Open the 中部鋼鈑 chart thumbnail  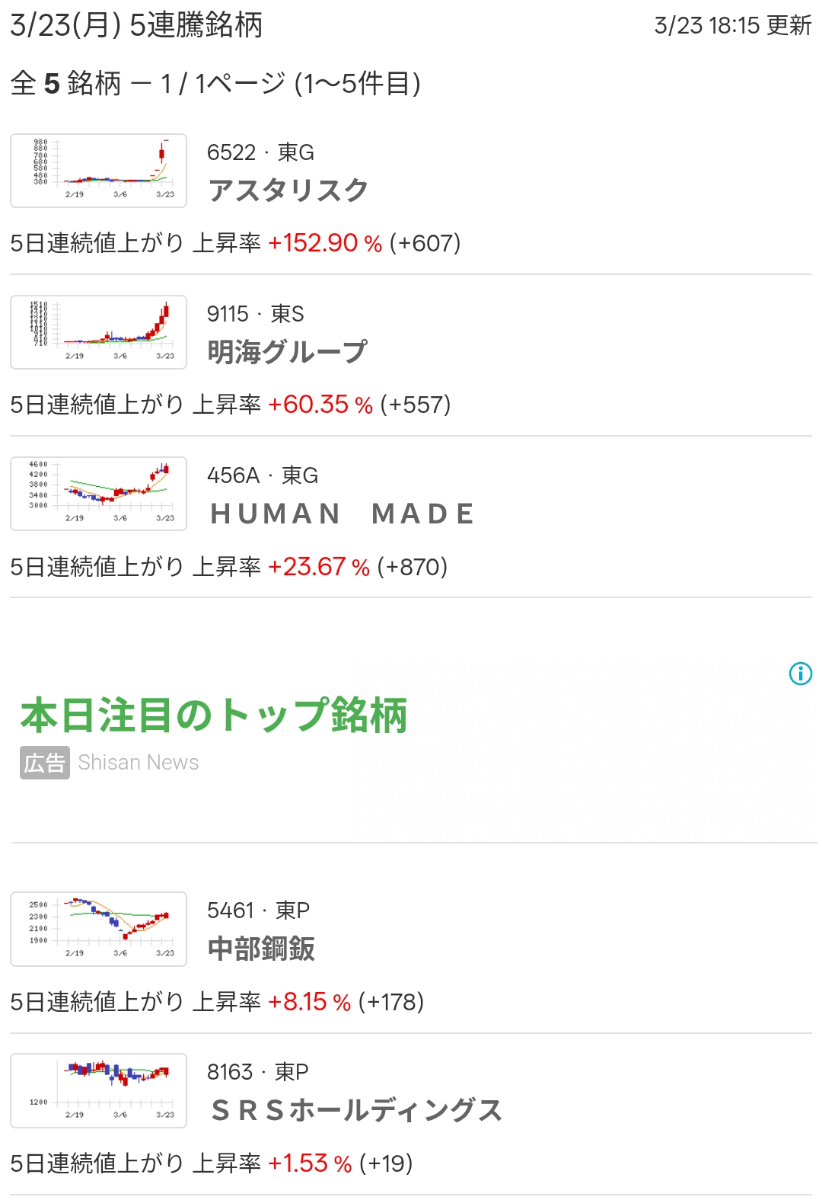tap(97, 929)
